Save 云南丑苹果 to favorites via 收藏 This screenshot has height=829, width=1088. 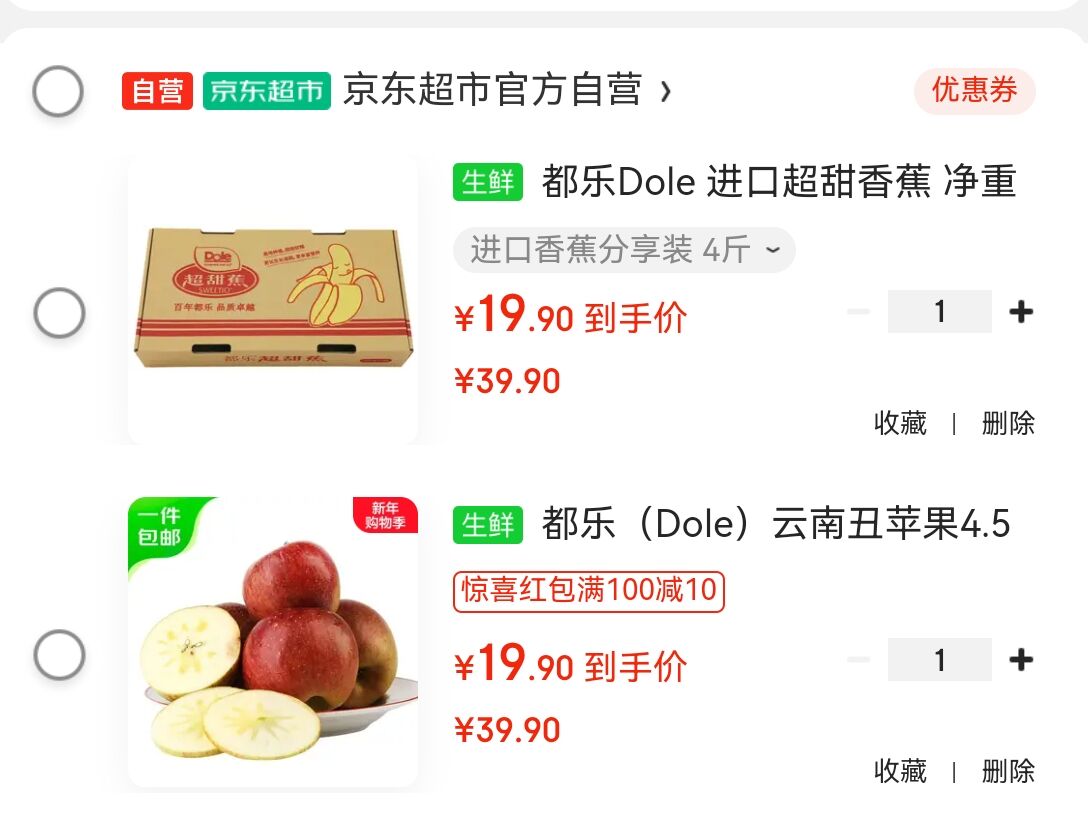[900, 771]
